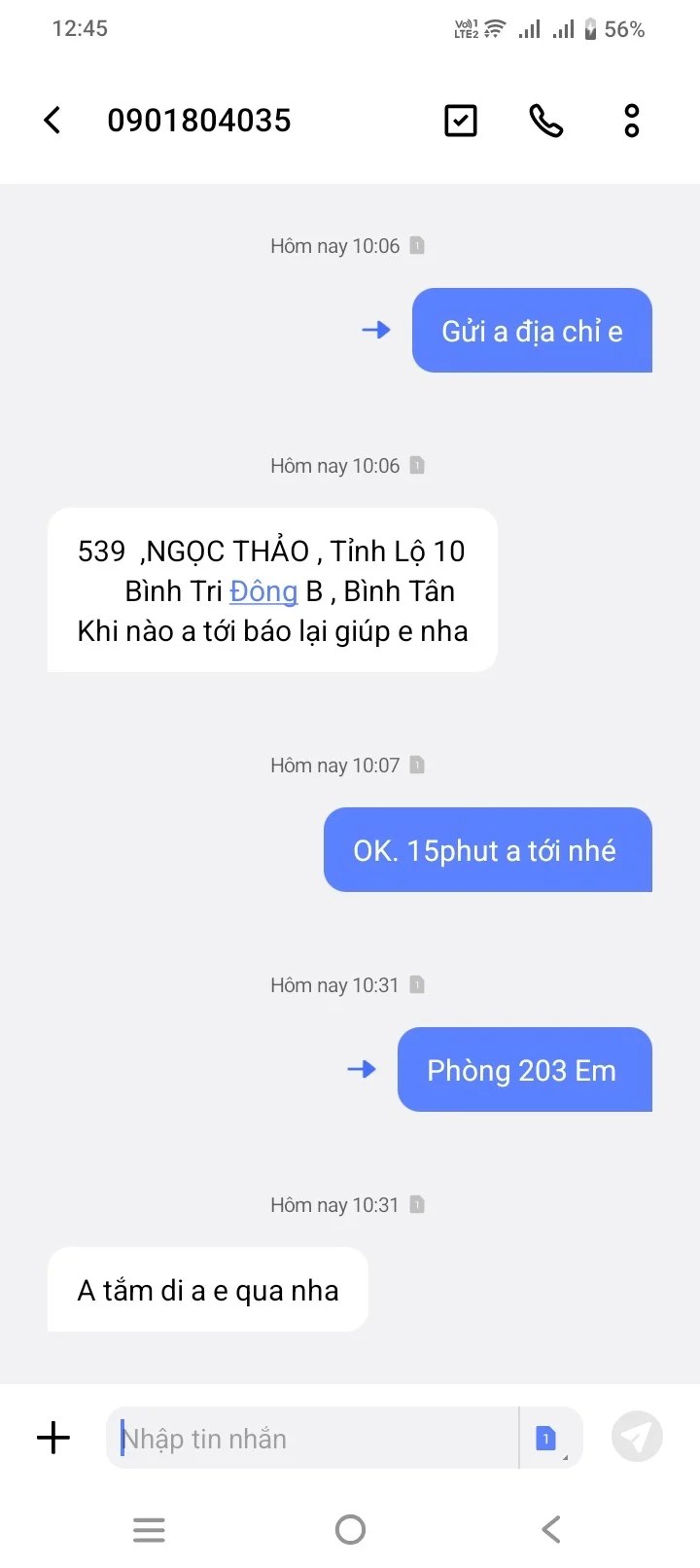Call the number 0901804035
Viewport: 700px width, 1568px height.
[x=545, y=121]
